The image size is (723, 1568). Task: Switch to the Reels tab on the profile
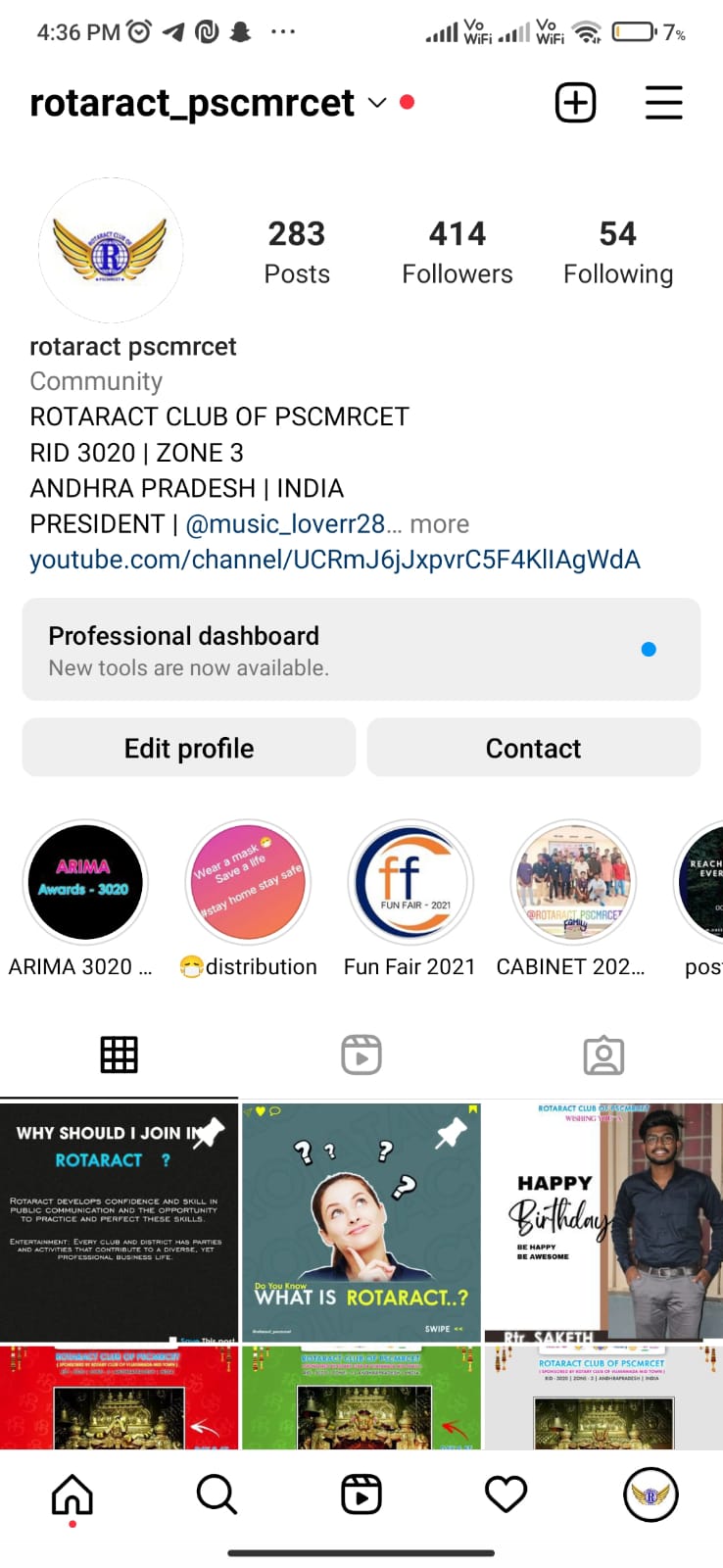361,1054
